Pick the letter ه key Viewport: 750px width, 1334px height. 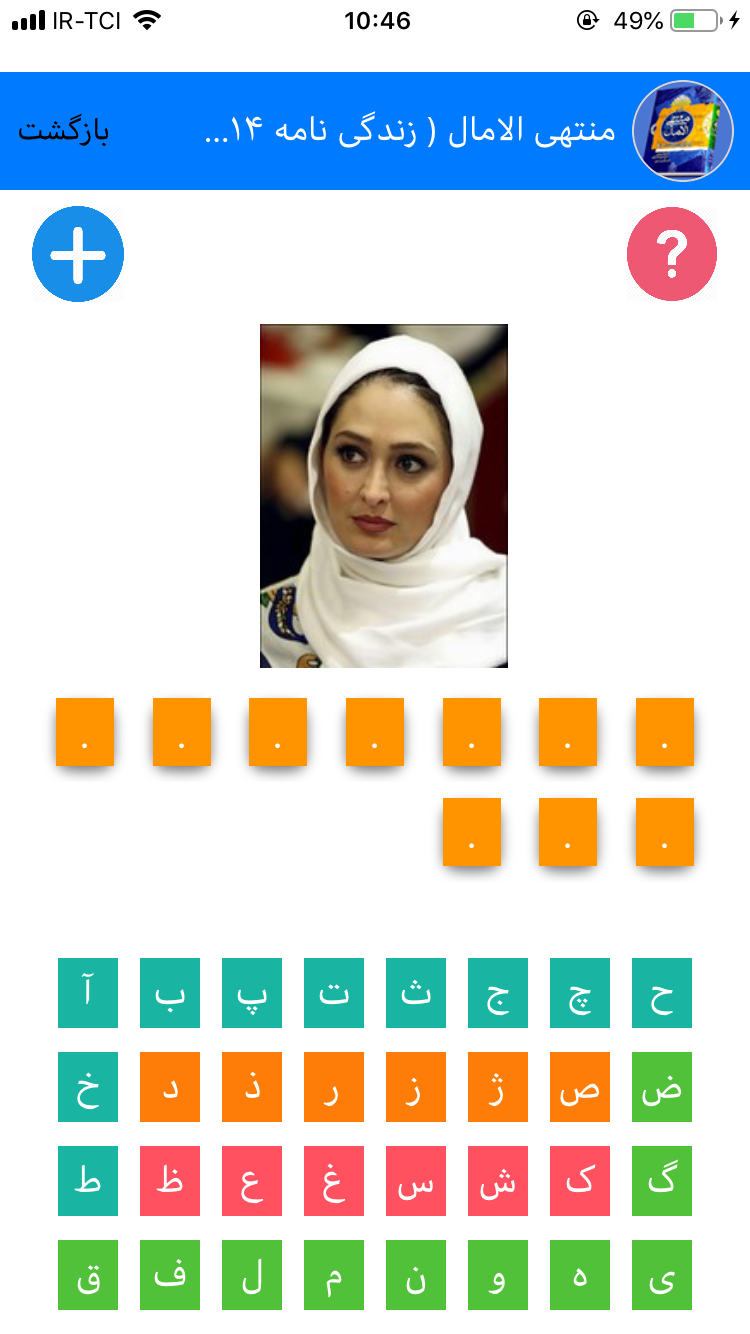[x=580, y=1275]
